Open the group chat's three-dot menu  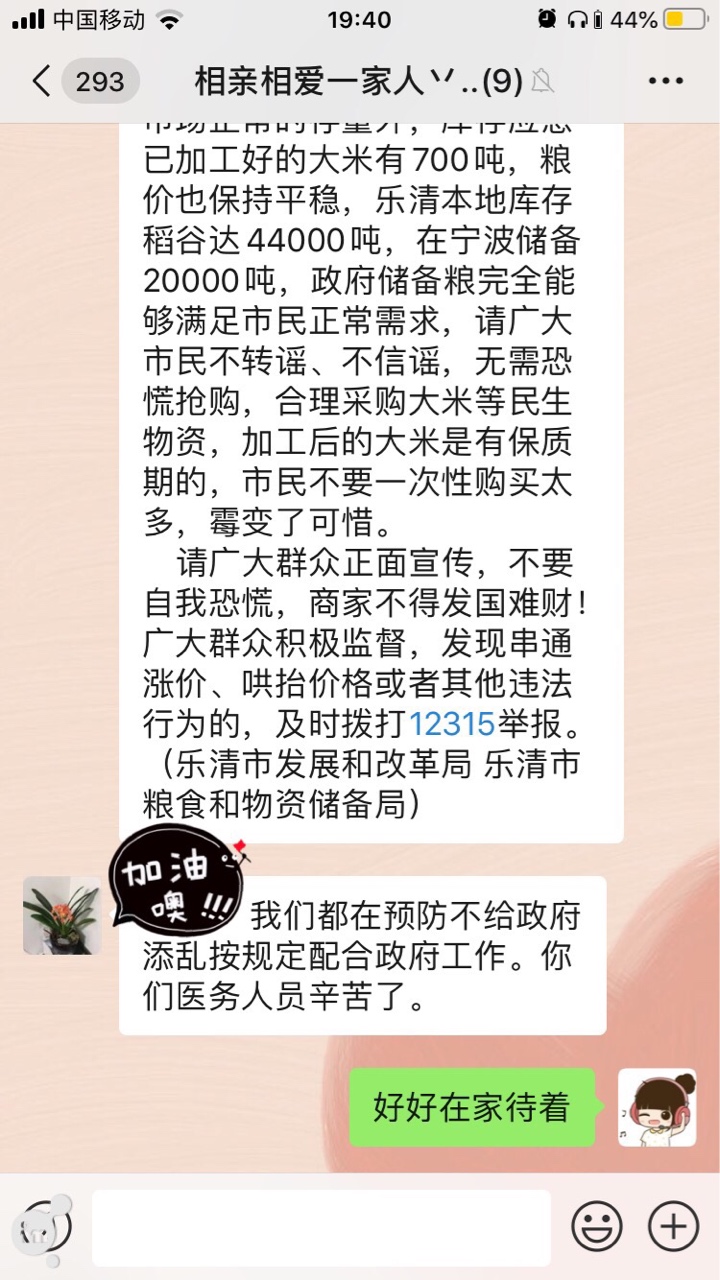pos(665,81)
